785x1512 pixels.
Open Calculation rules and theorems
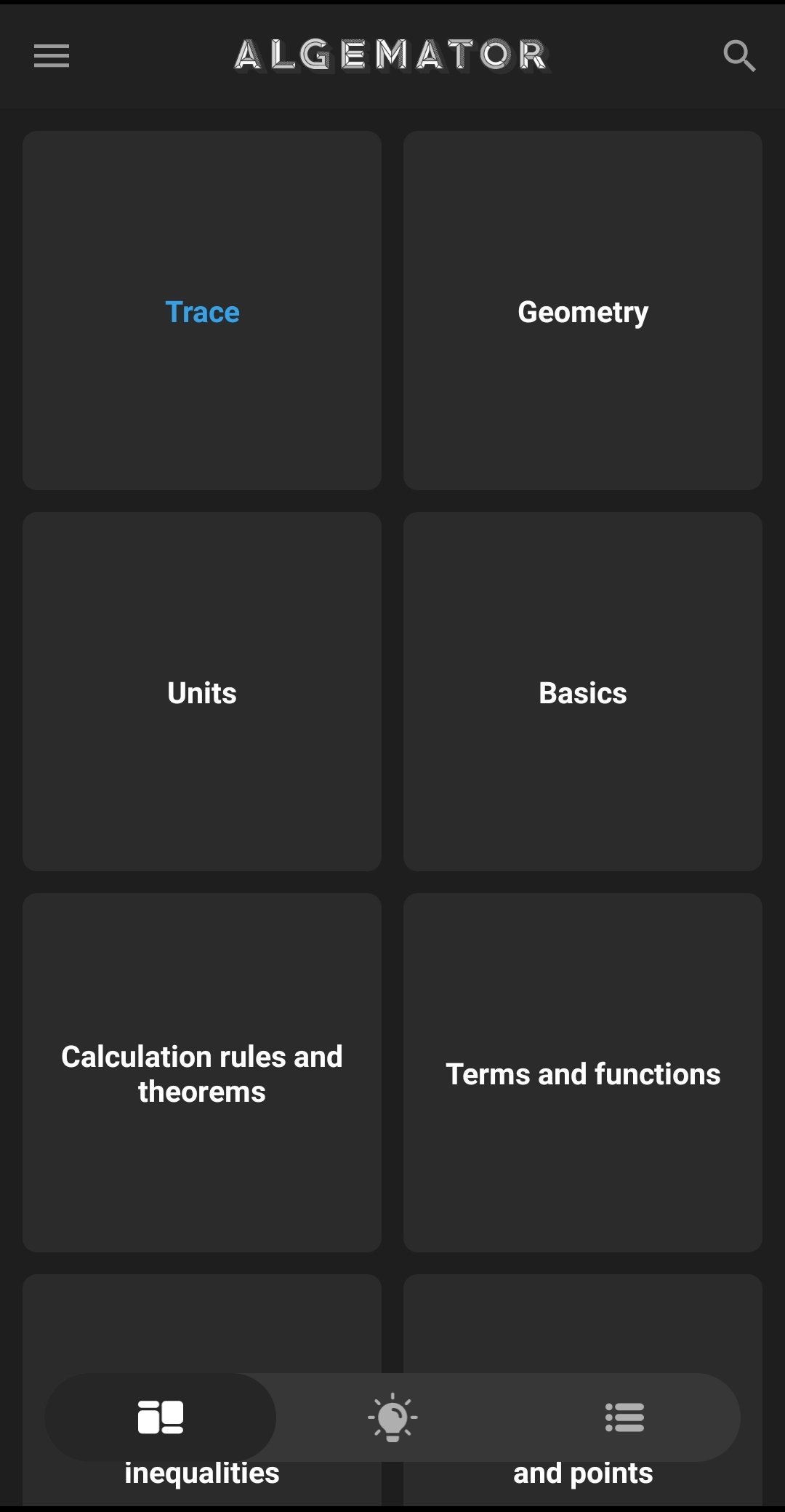tap(202, 1073)
